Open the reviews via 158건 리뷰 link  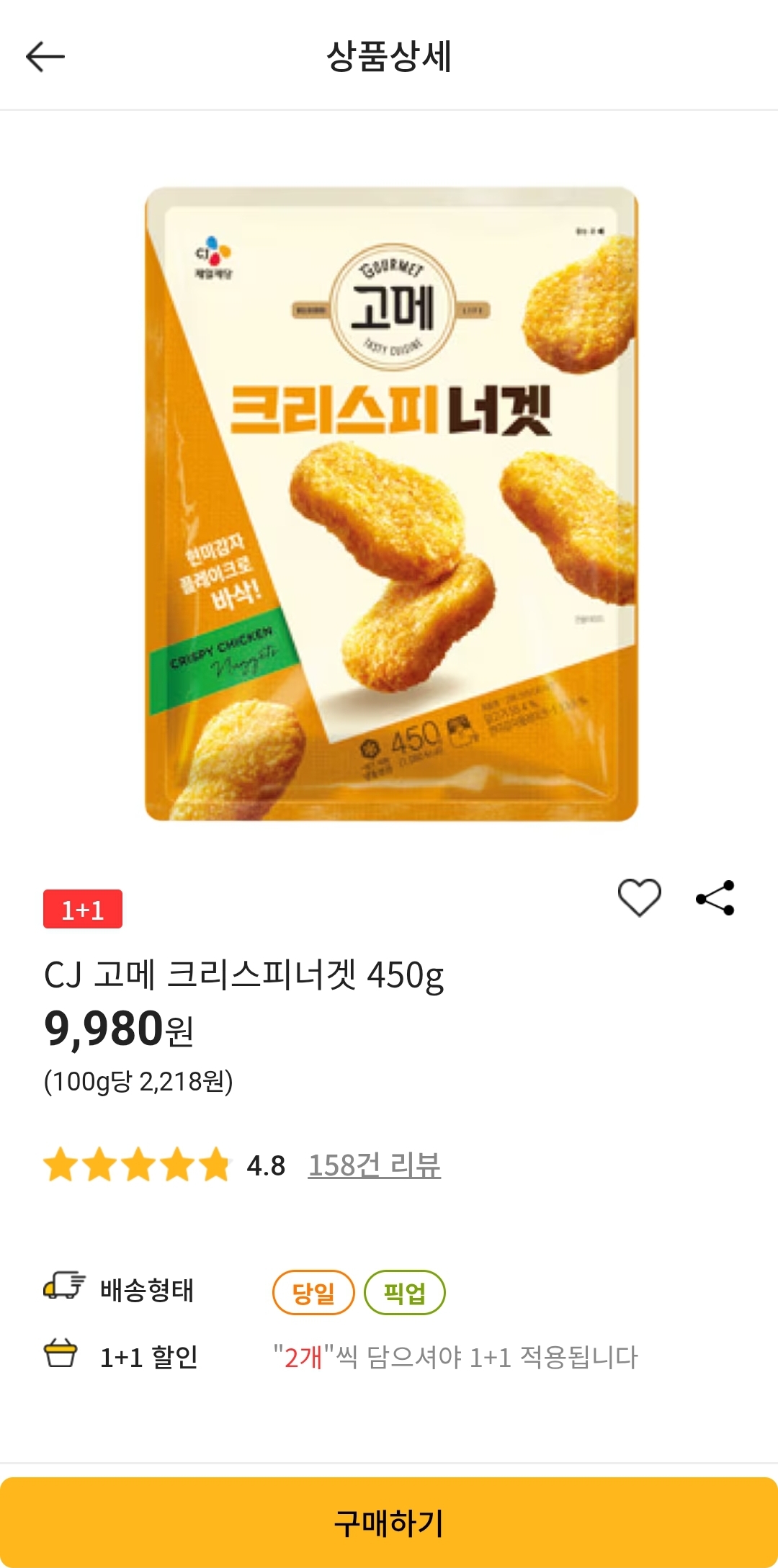pos(376,1162)
